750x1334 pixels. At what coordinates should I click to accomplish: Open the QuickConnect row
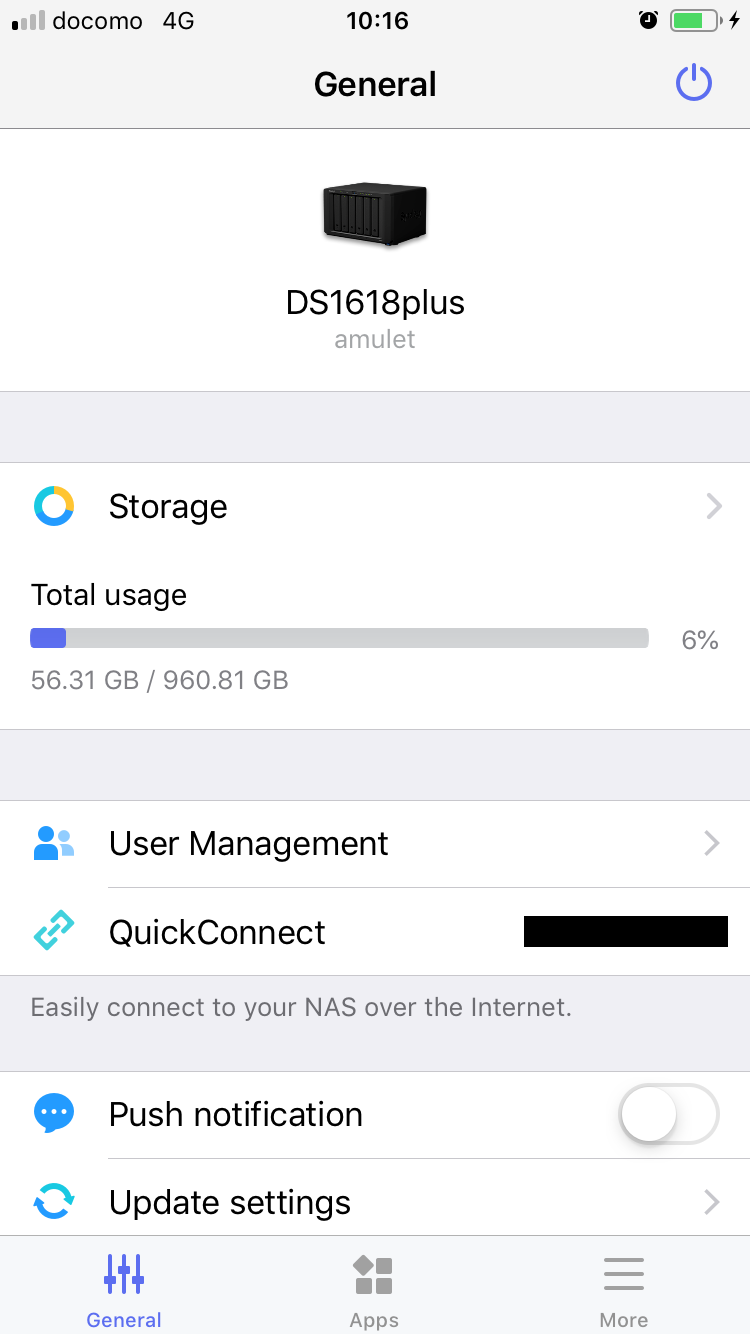click(375, 932)
